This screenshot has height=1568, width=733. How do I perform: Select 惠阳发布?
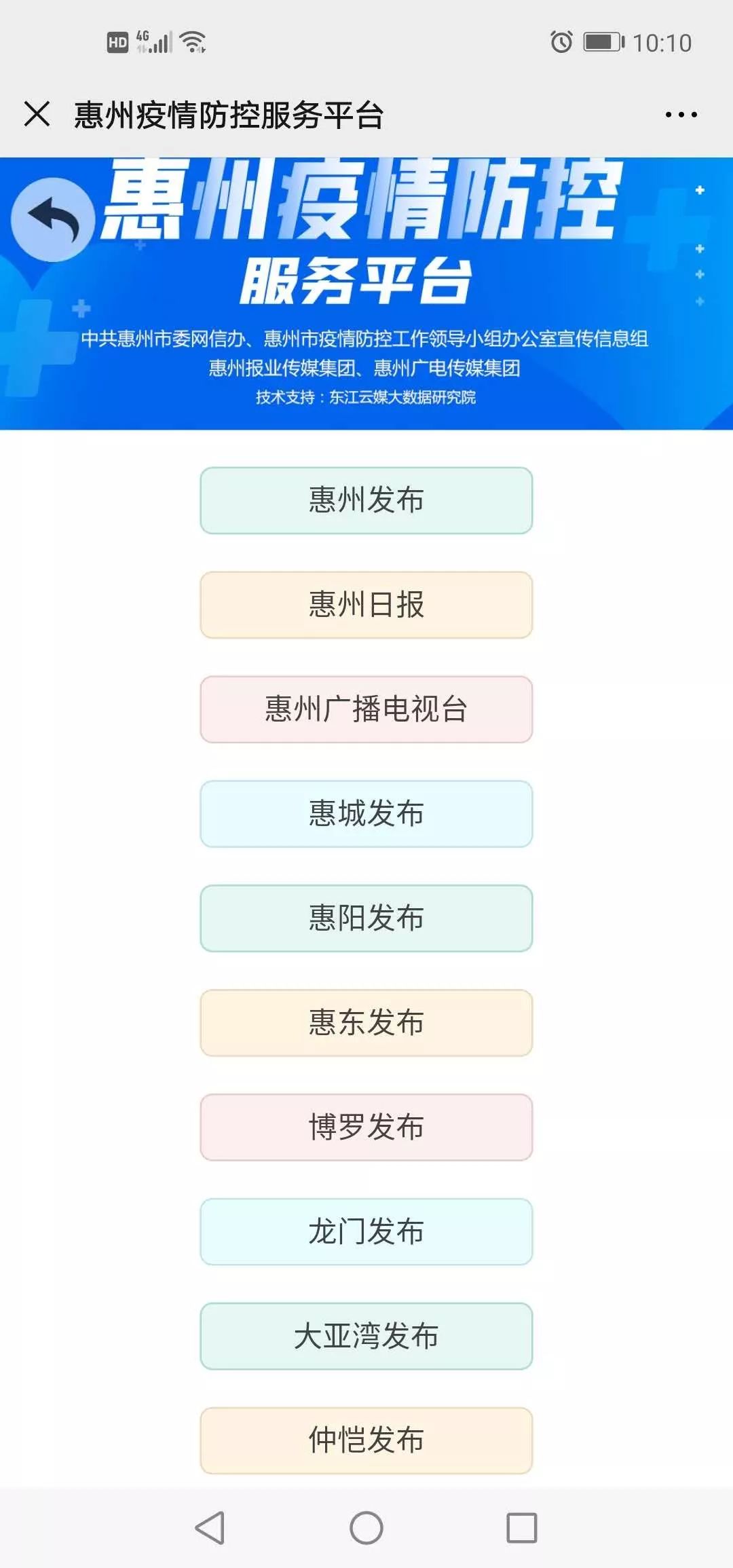point(366,918)
